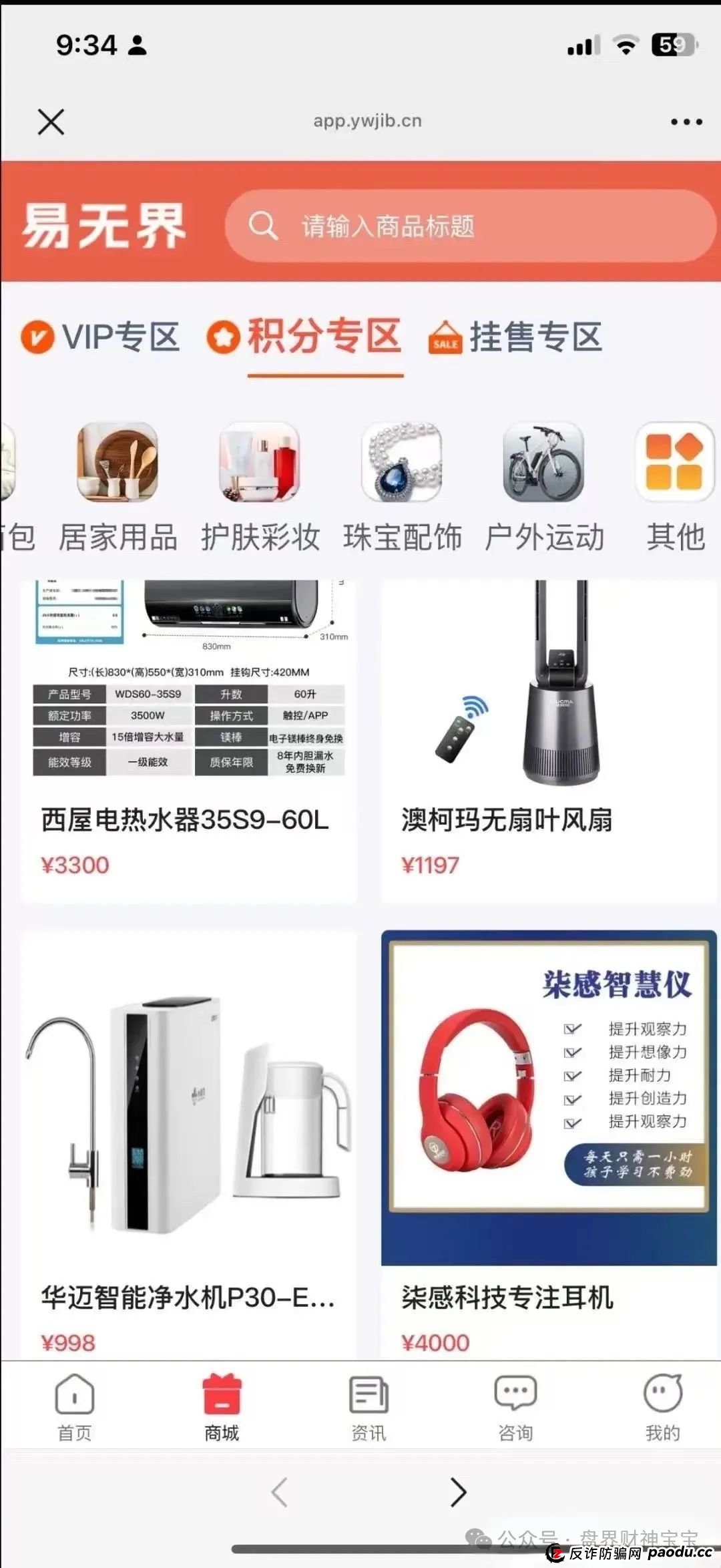
Task: Open the 咨询 tab
Action: click(x=515, y=1407)
